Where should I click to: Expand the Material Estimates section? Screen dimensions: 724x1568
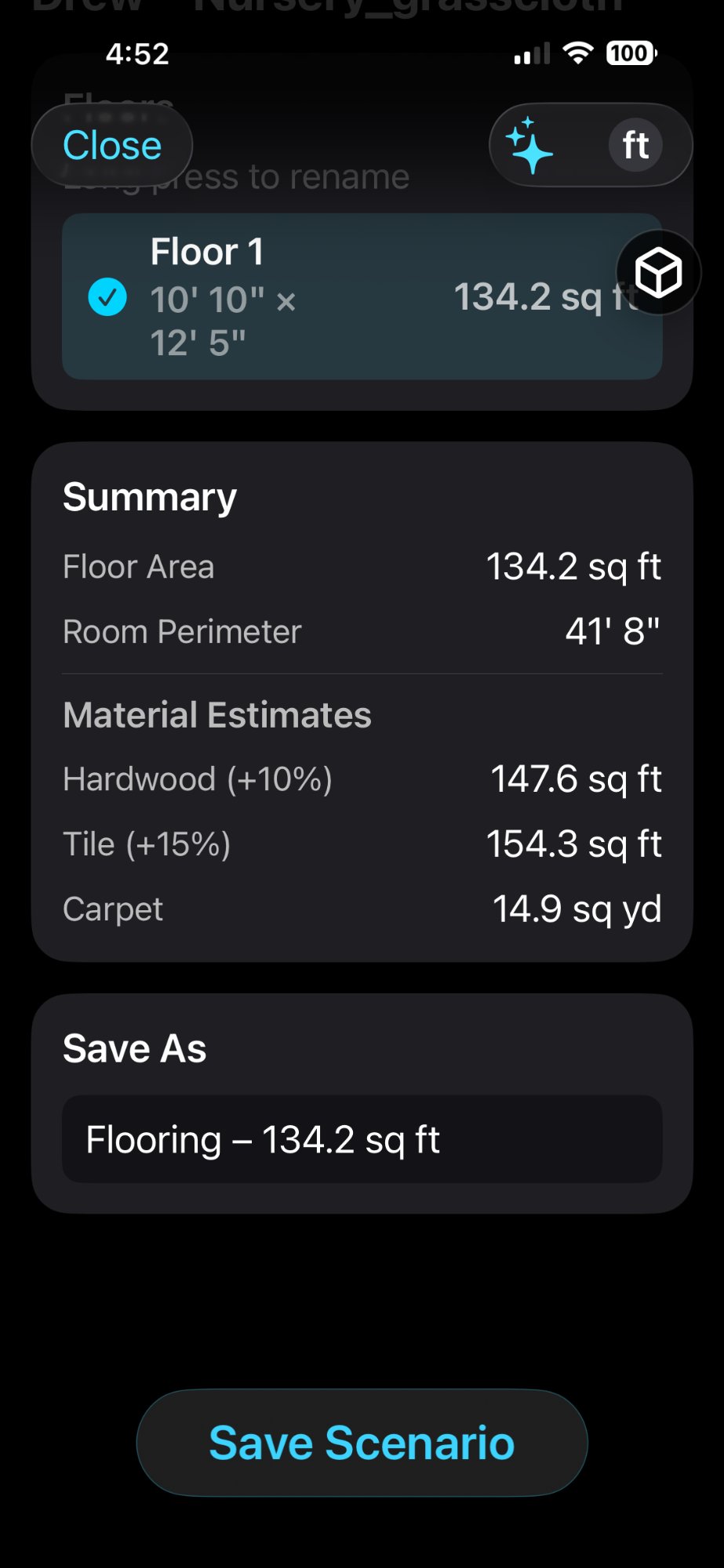click(x=217, y=714)
